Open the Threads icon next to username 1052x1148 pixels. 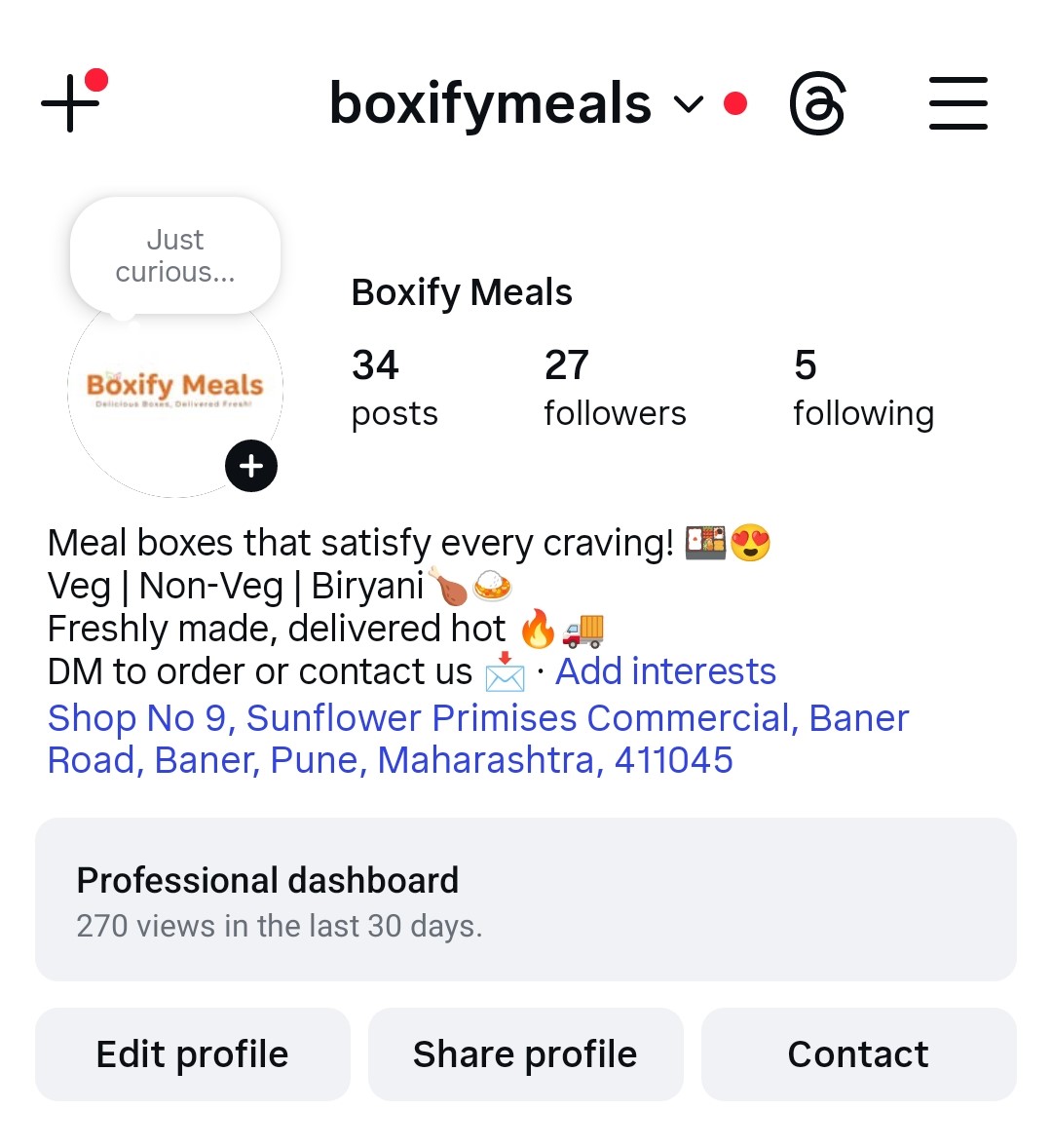point(816,102)
